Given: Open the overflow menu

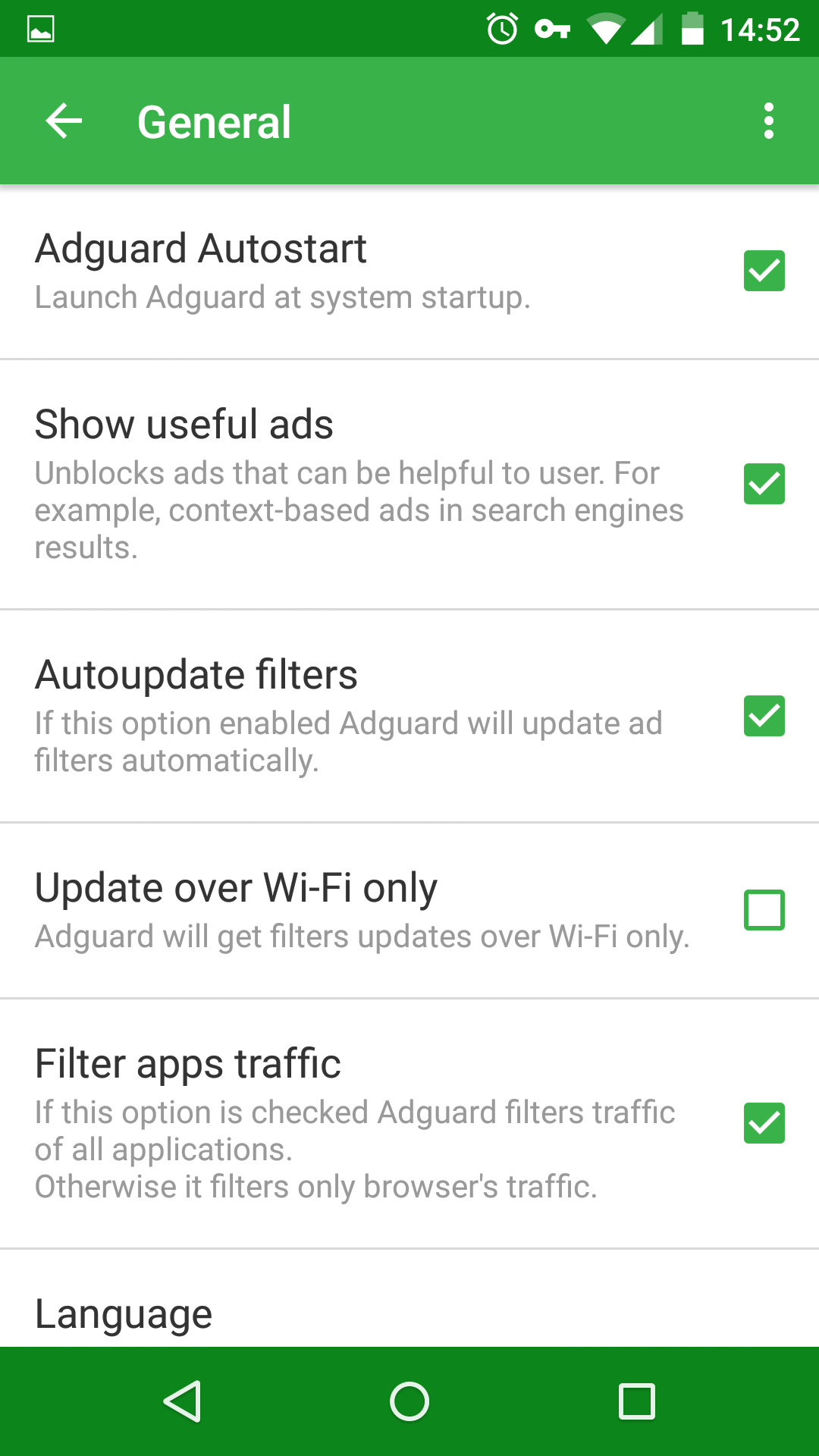Looking at the screenshot, I should click(768, 121).
